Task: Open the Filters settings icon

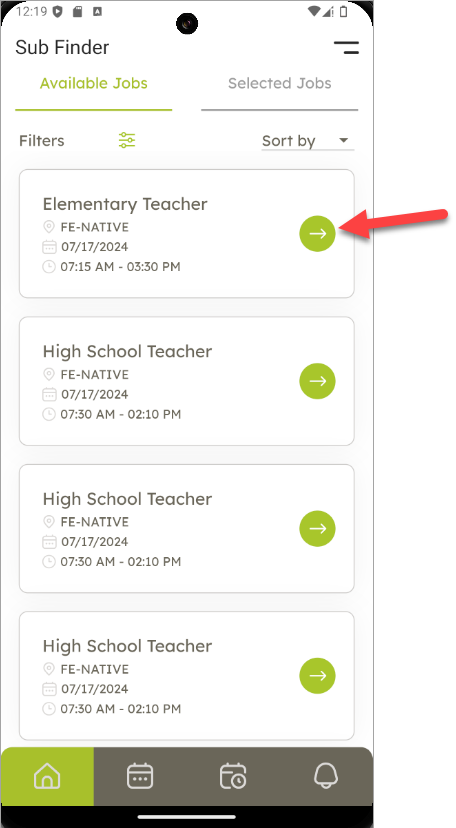Action: click(x=127, y=140)
